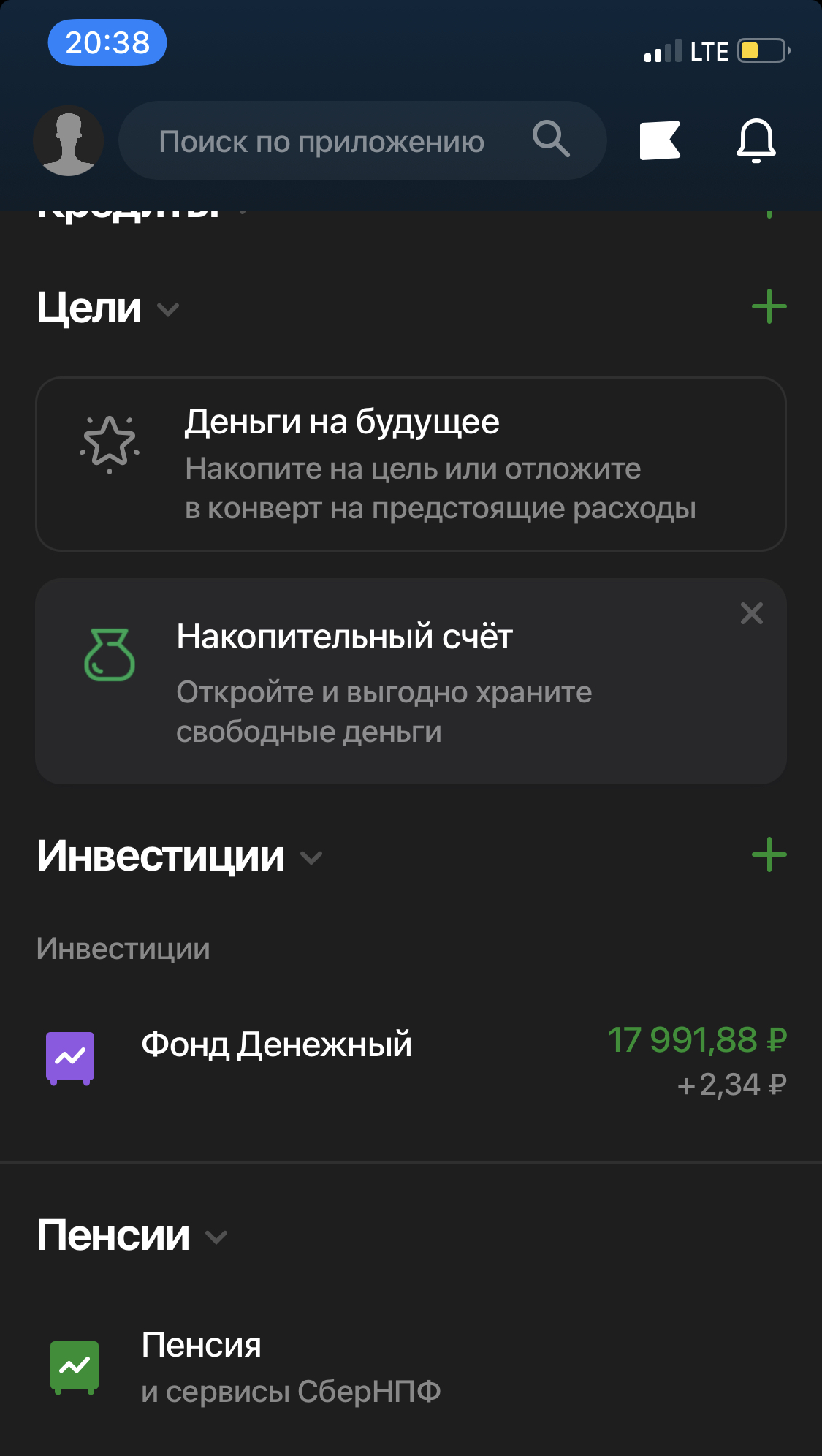Add a new investment with plus
822x1456 pixels.
[769, 855]
